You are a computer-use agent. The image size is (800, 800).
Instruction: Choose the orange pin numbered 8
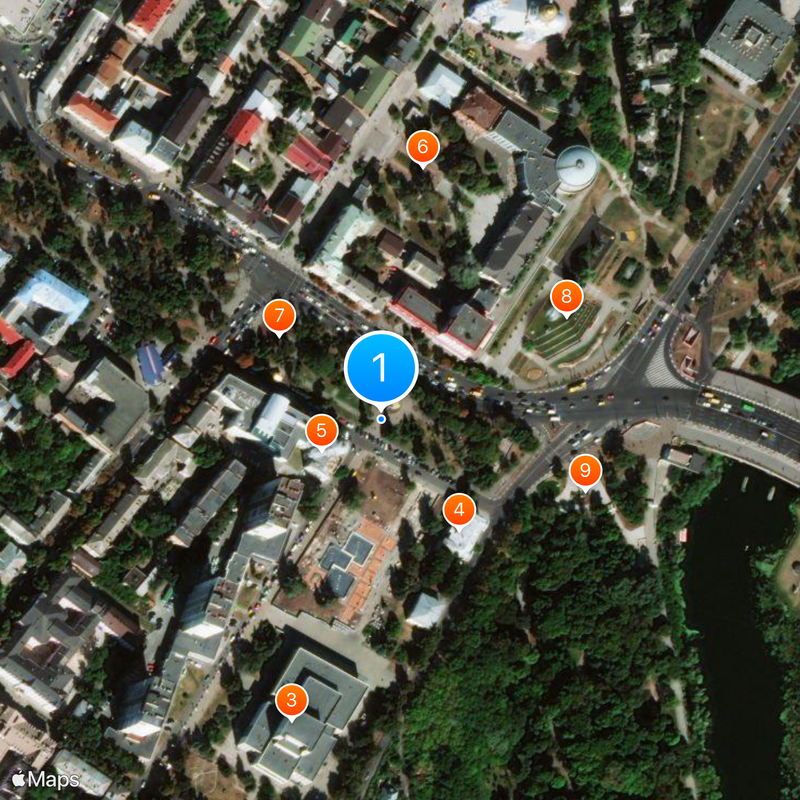[x=567, y=296]
